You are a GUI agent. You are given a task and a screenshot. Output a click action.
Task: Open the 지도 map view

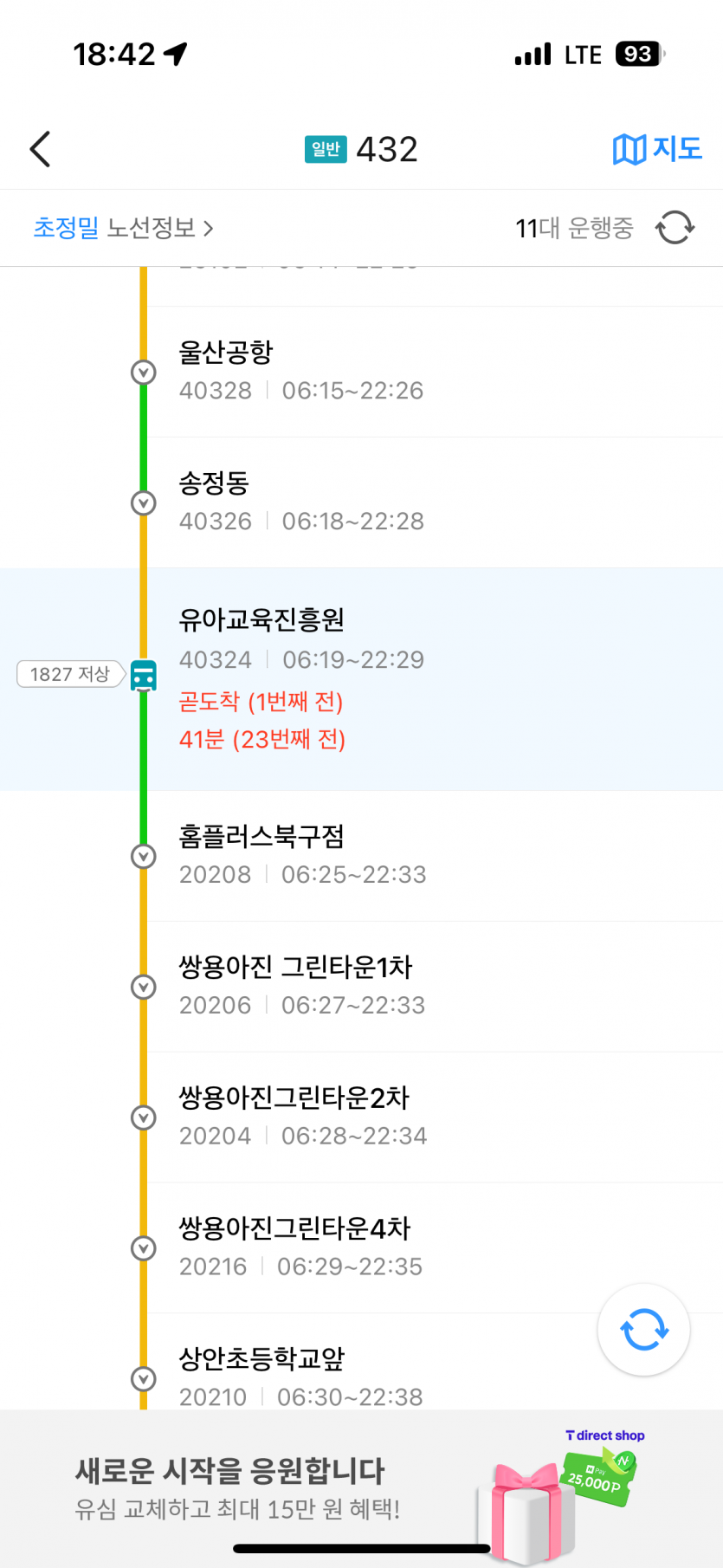(657, 149)
